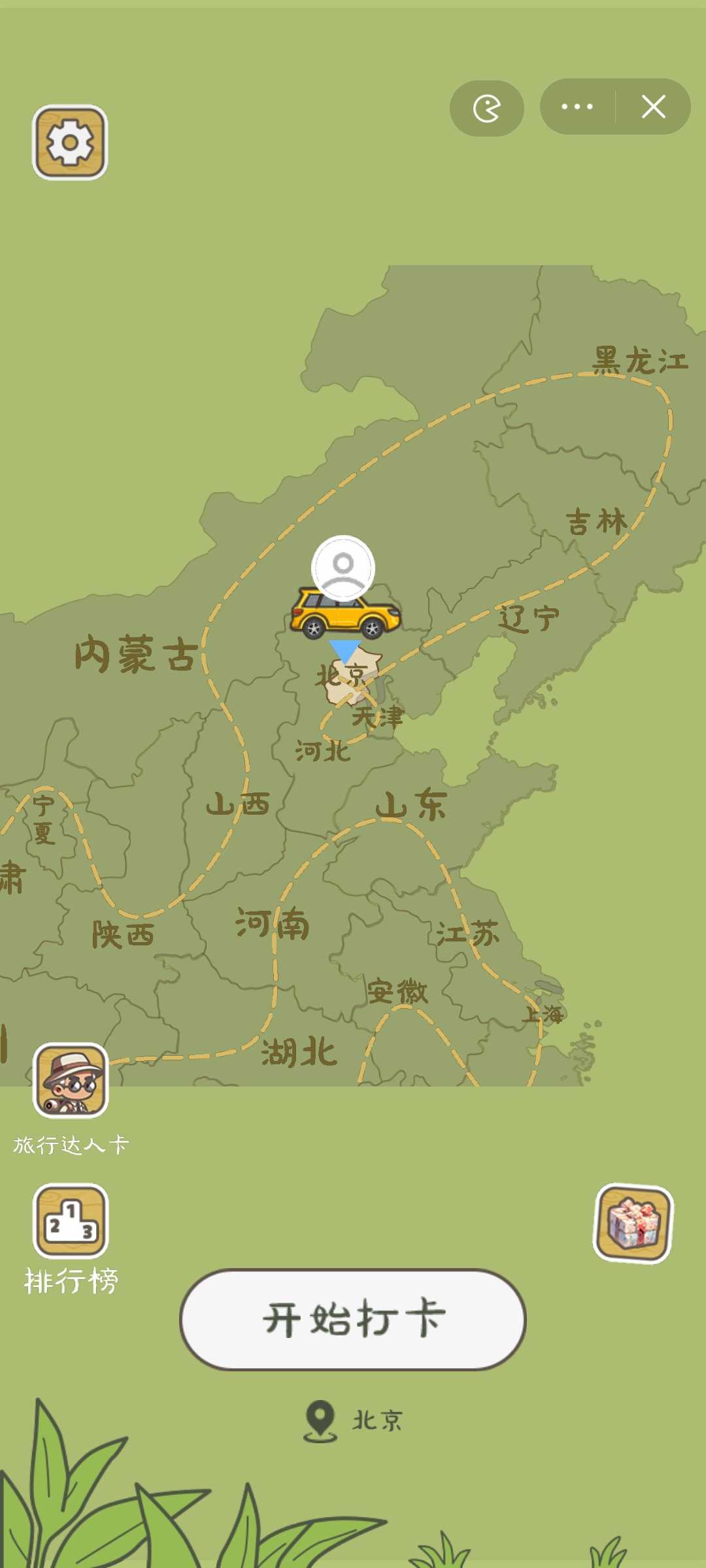Open the gift box icon
This screenshot has width=706, height=1568.
click(x=633, y=1223)
